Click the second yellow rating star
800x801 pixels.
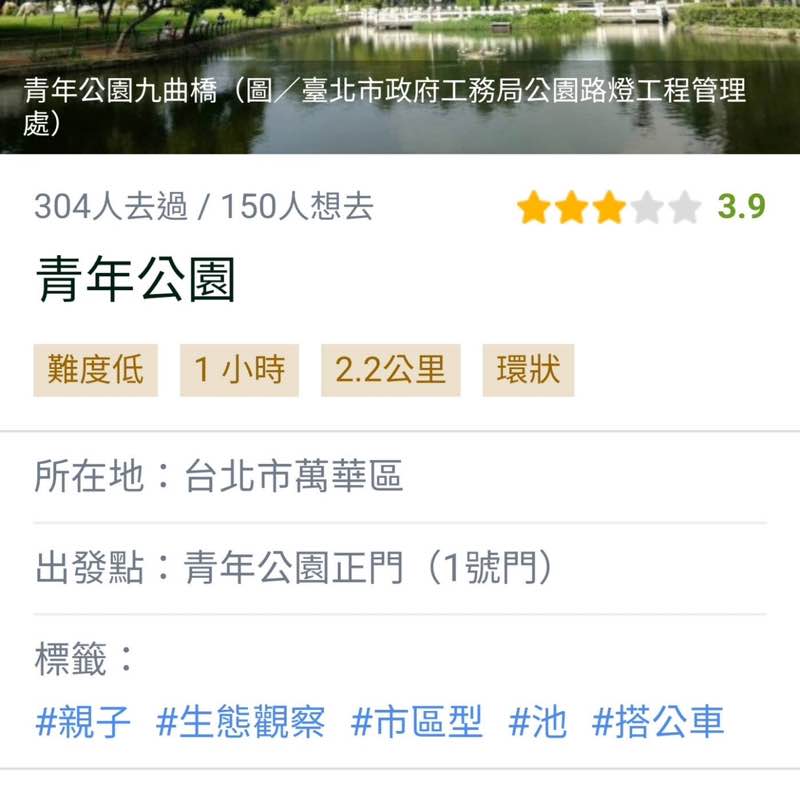coord(572,207)
